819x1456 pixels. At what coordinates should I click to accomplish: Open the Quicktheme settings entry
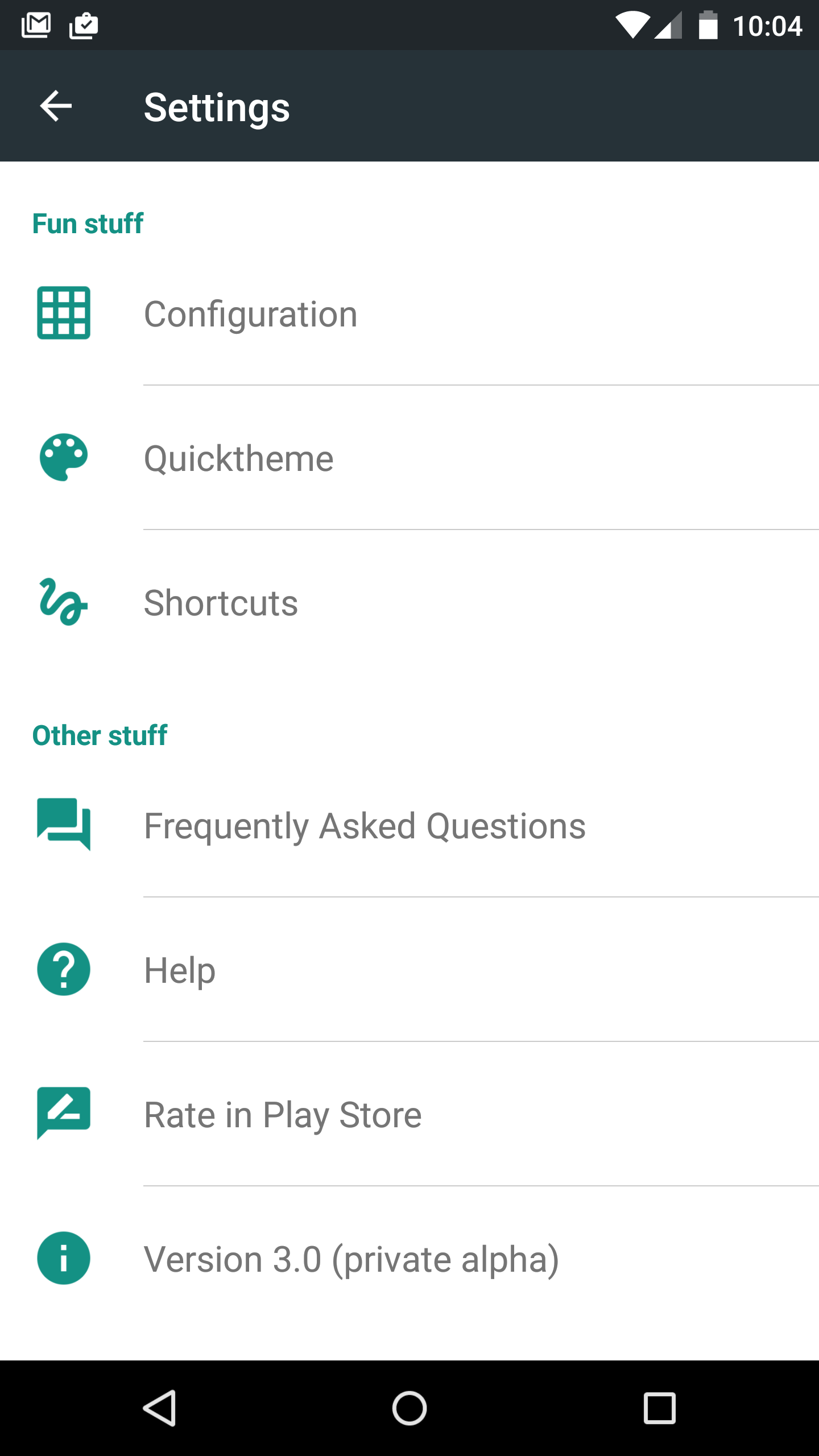tap(238, 458)
